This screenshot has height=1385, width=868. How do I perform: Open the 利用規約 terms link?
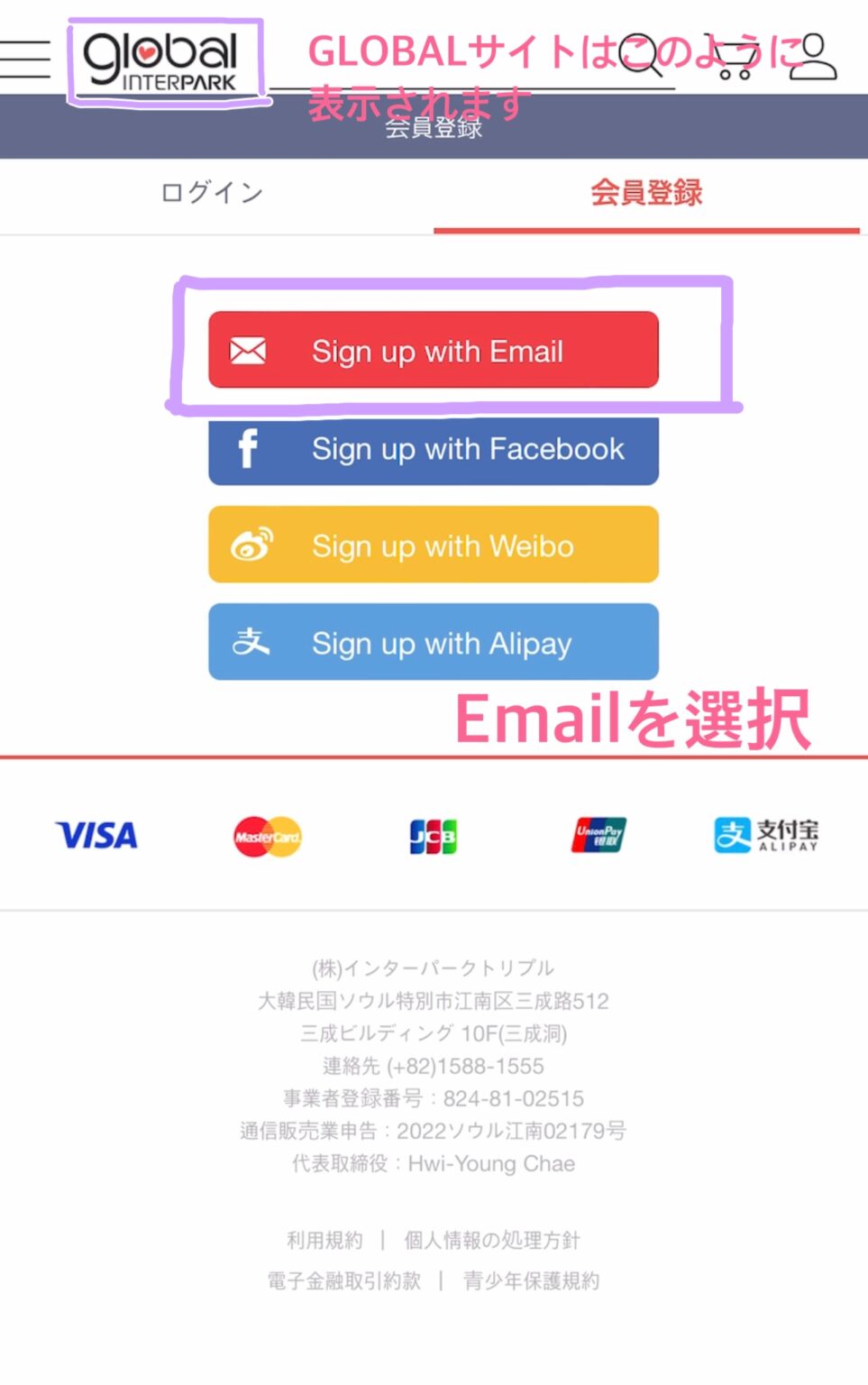point(324,1240)
